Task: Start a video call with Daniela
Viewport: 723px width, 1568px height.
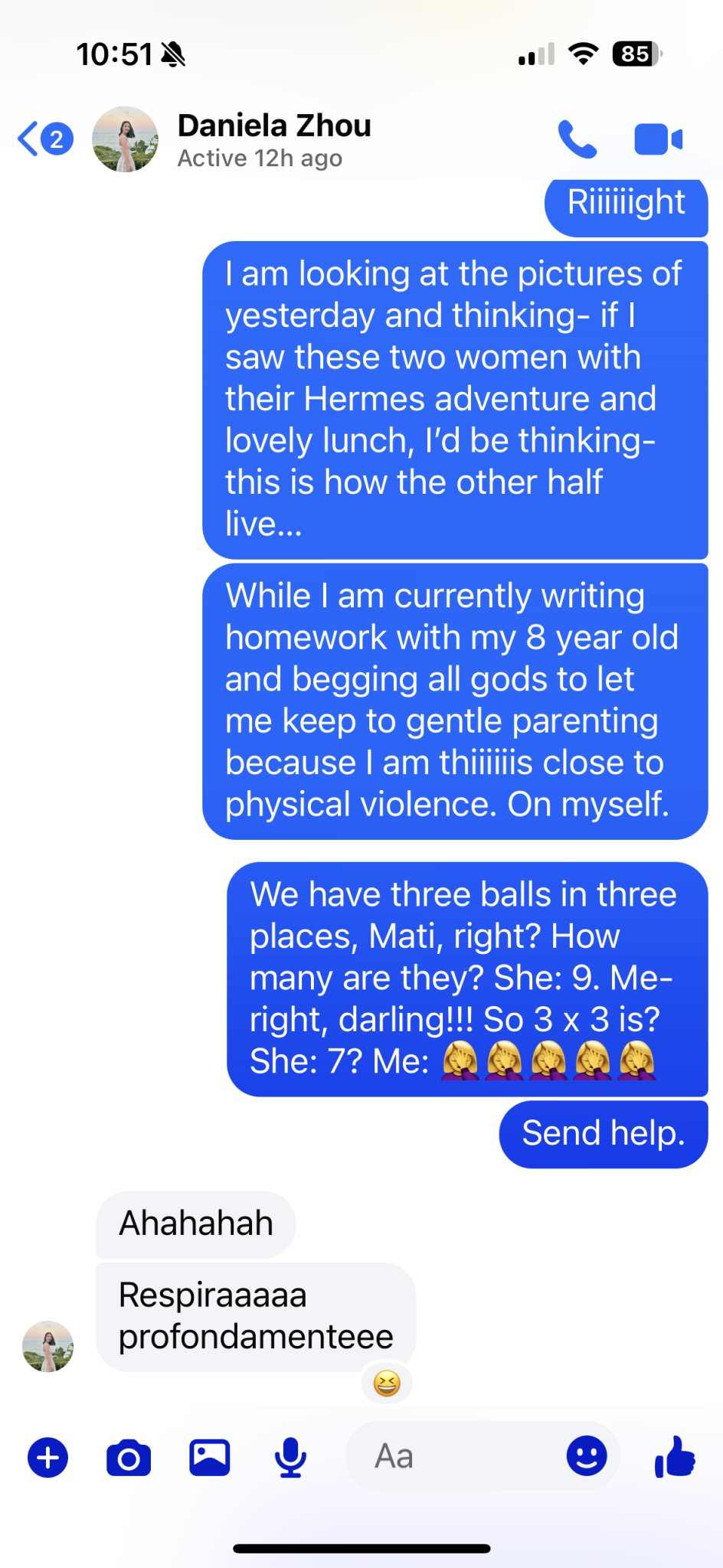Action: pos(658,139)
